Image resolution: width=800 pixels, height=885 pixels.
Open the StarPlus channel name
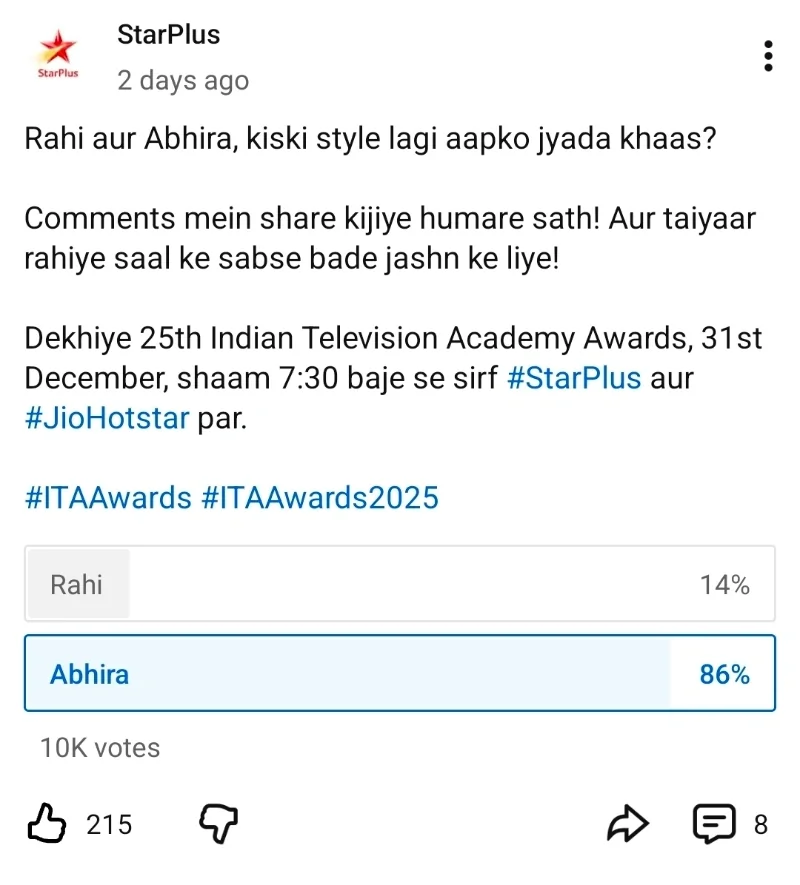point(168,34)
